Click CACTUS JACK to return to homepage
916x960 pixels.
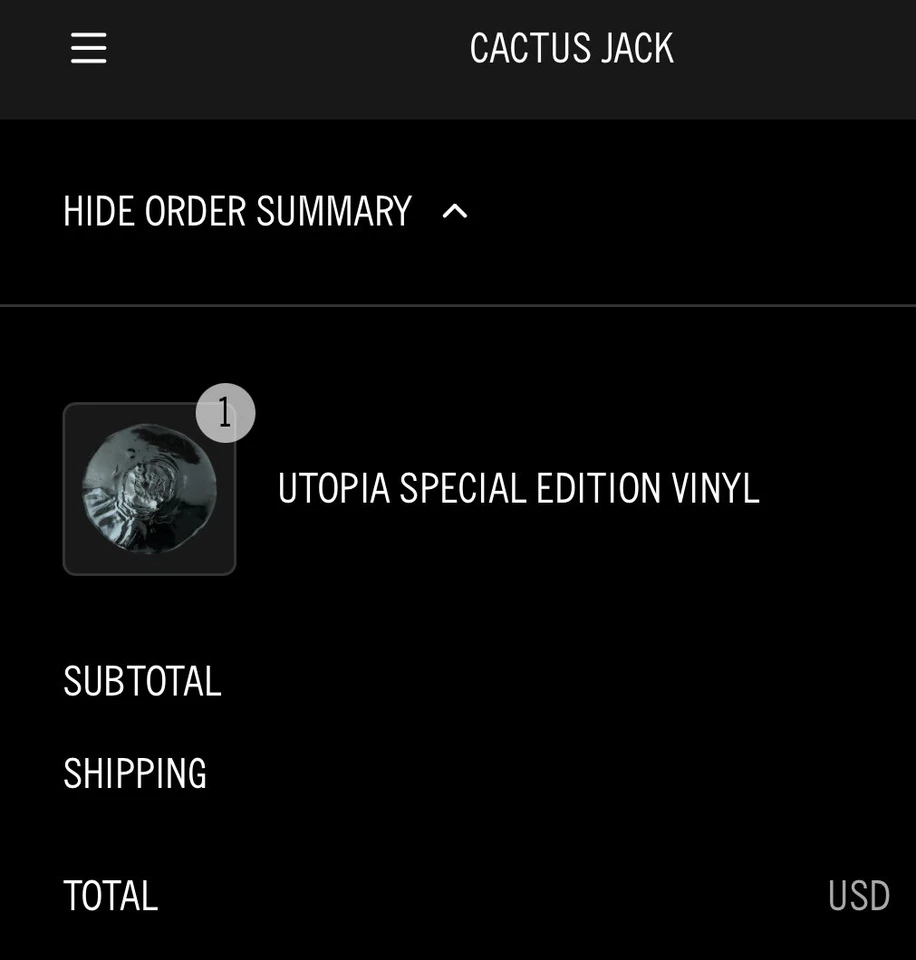pyautogui.click(x=571, y=48)
